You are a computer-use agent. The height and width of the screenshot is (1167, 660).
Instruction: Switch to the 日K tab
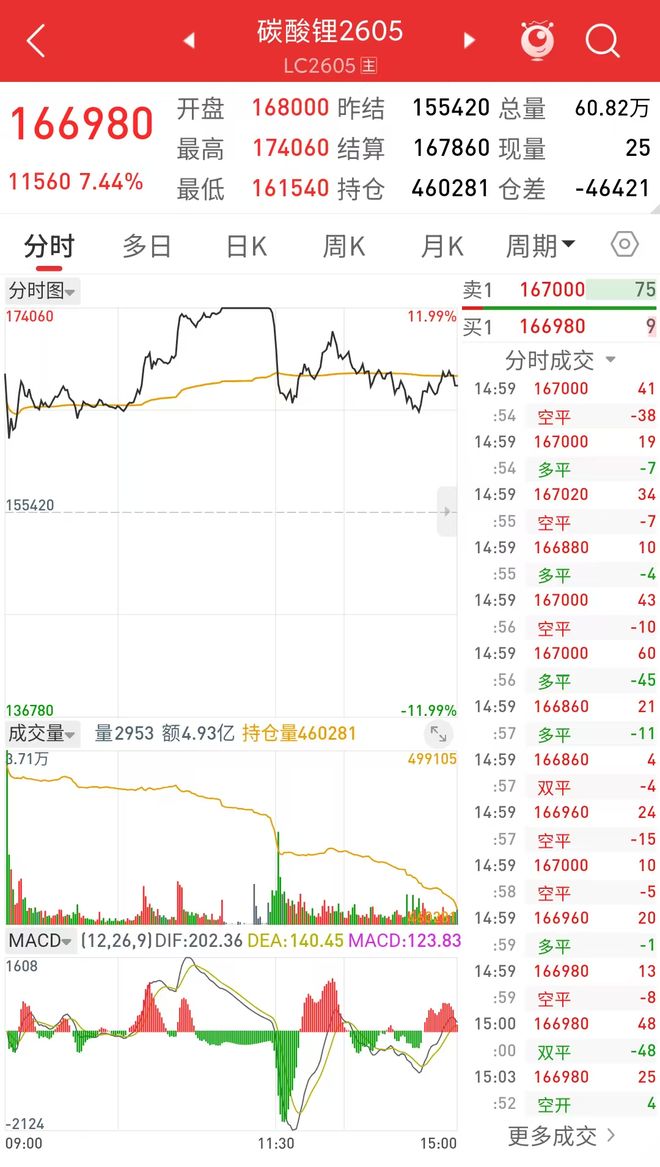[246, 246]
